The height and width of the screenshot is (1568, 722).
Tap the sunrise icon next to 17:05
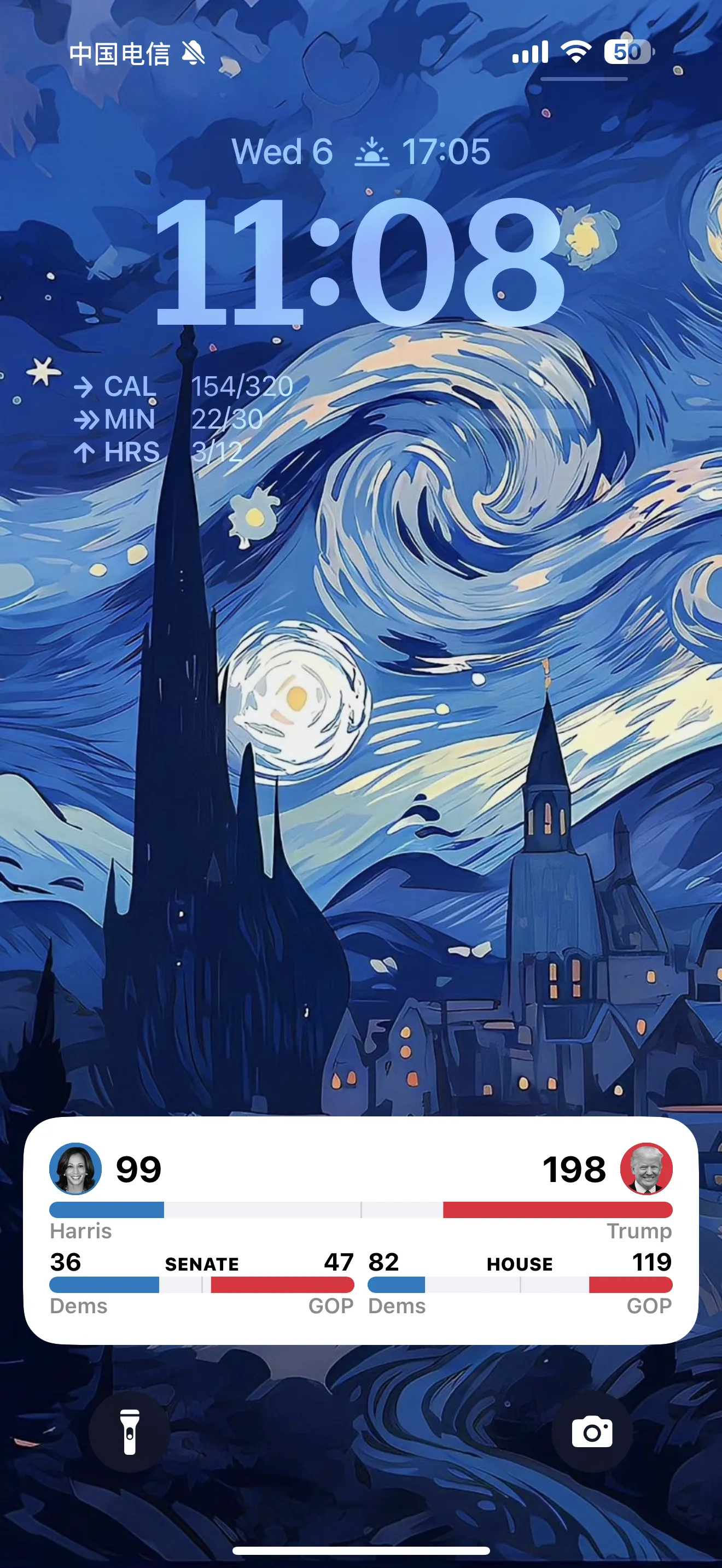point(372,151)
